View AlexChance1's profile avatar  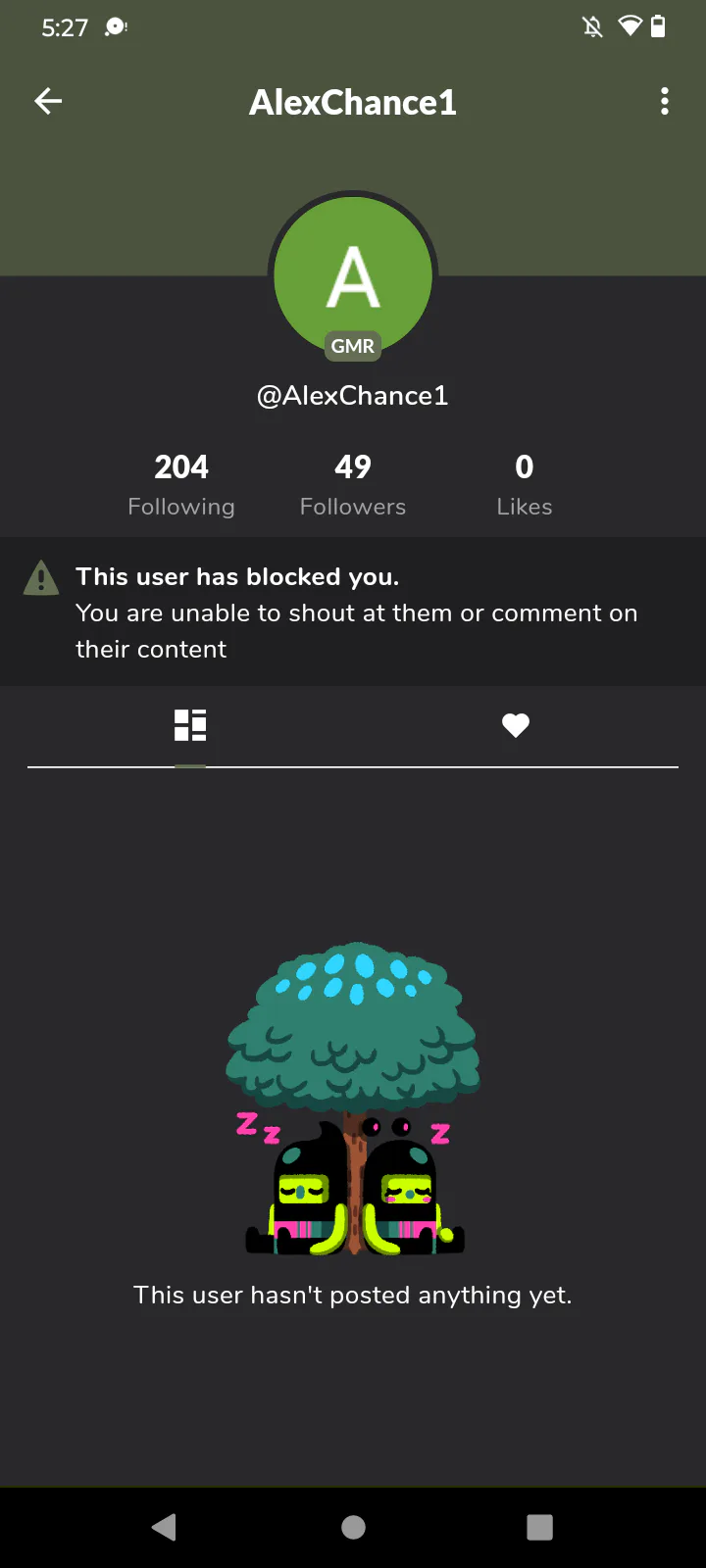[x=353, y=275]
